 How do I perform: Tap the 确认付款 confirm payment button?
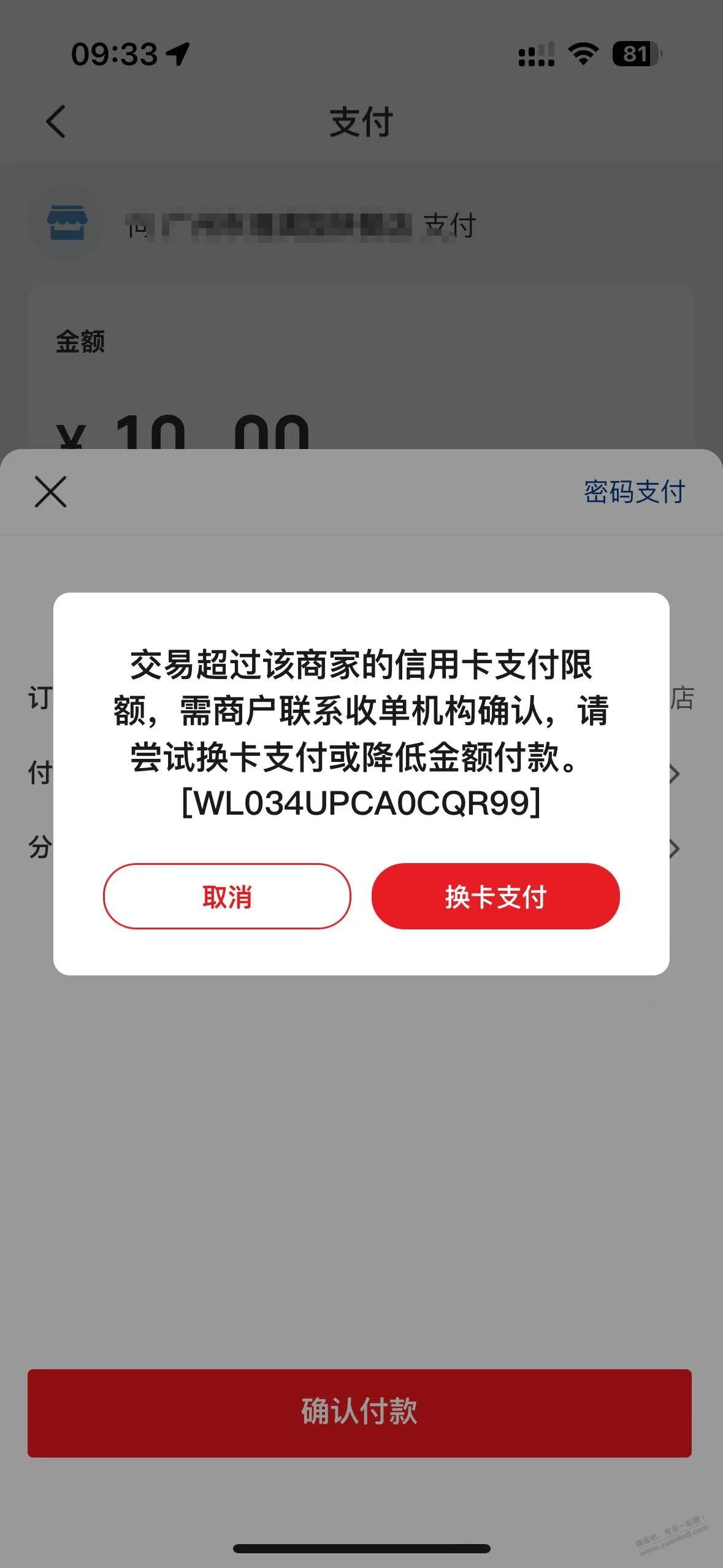tap(359, 1412)
